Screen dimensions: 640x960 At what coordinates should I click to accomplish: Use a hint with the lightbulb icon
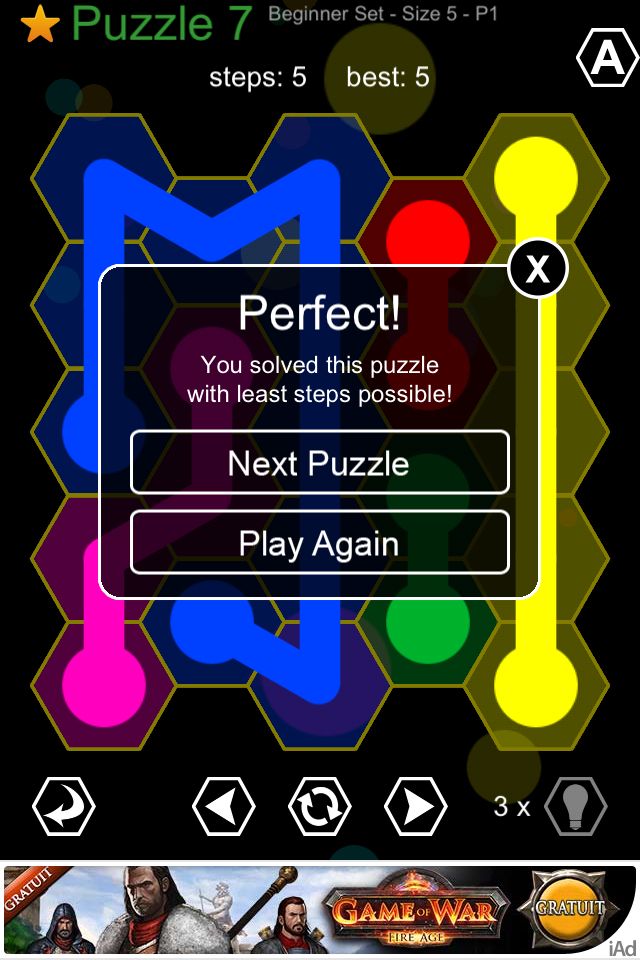pos(576,806)
